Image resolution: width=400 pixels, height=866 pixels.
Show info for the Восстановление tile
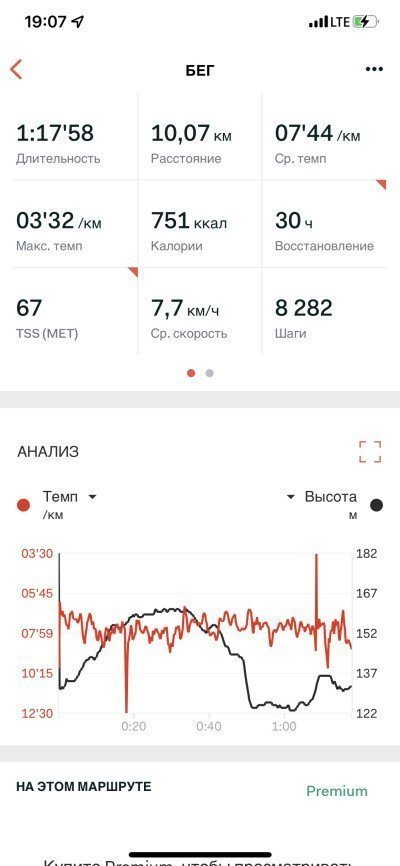(381, 184)
